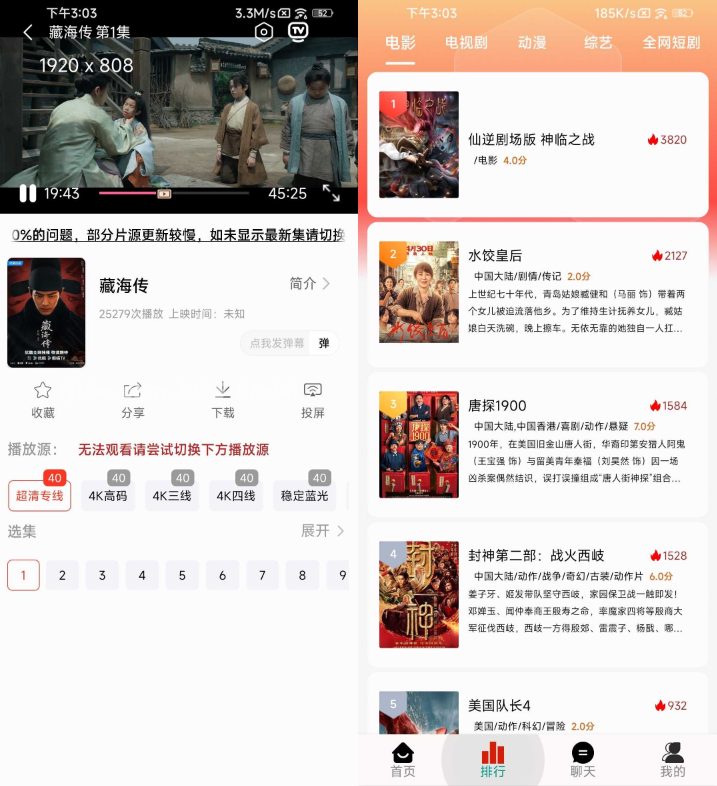Viewport: 717px width, 786px height.
Task: Open 简介 for 藏海传
Action: coord(310,284)
